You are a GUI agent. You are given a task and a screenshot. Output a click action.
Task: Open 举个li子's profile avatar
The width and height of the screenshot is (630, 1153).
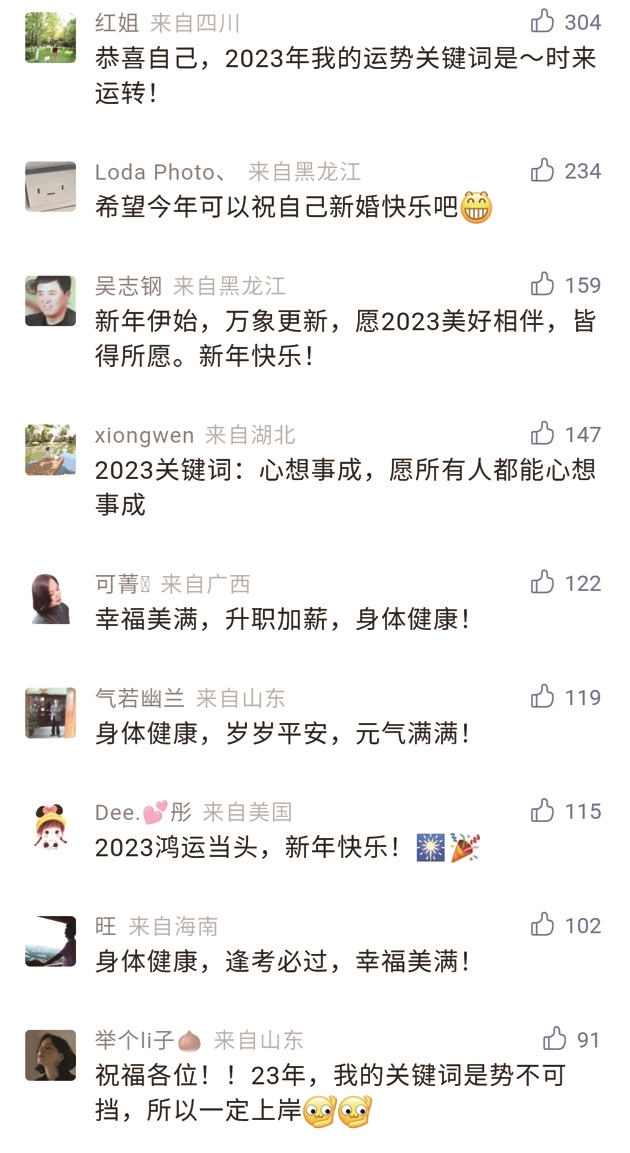pyautogui.click(x=50, y=1054)
